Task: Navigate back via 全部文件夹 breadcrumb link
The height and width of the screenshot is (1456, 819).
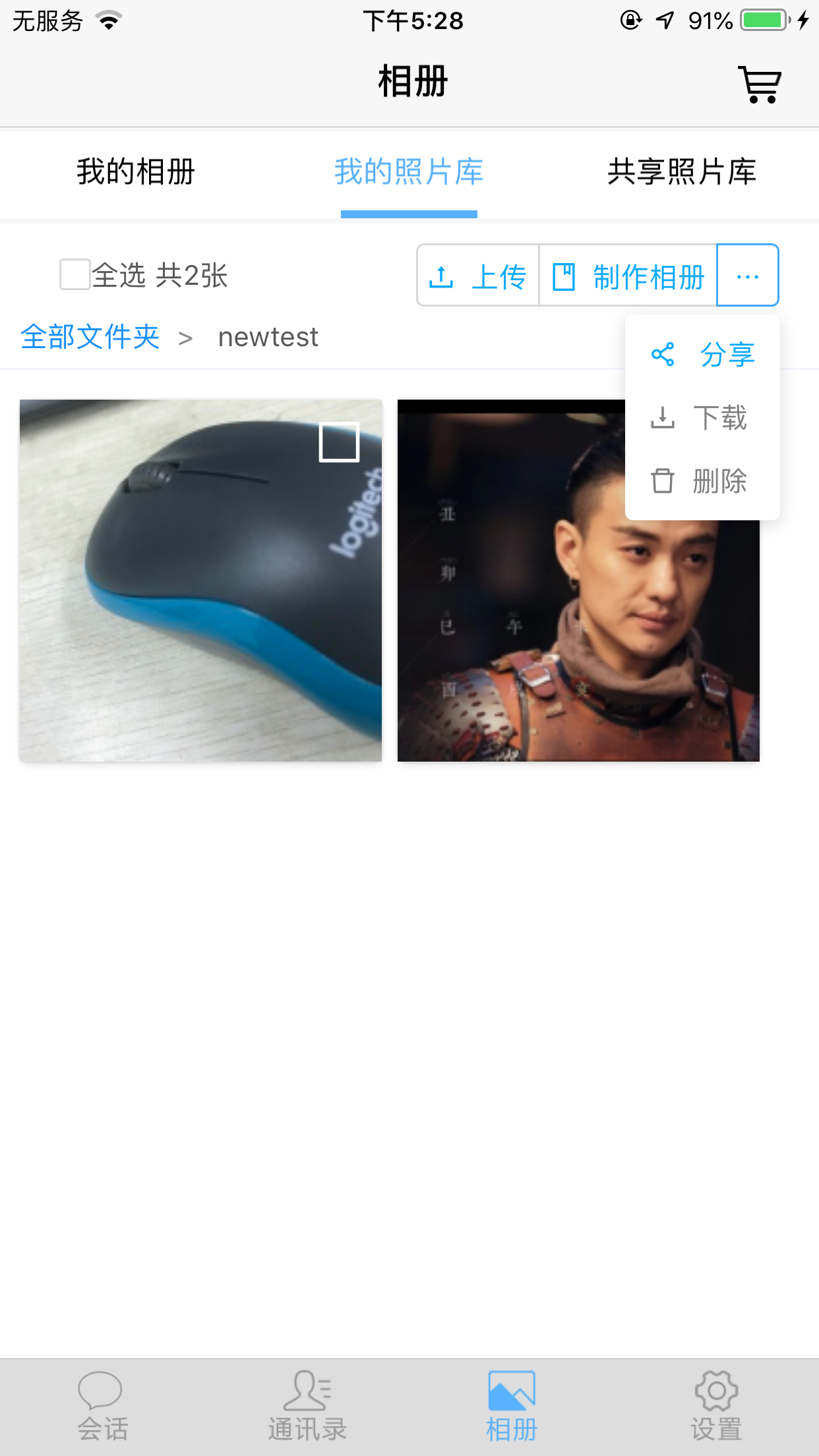Action: pos(90,337)
